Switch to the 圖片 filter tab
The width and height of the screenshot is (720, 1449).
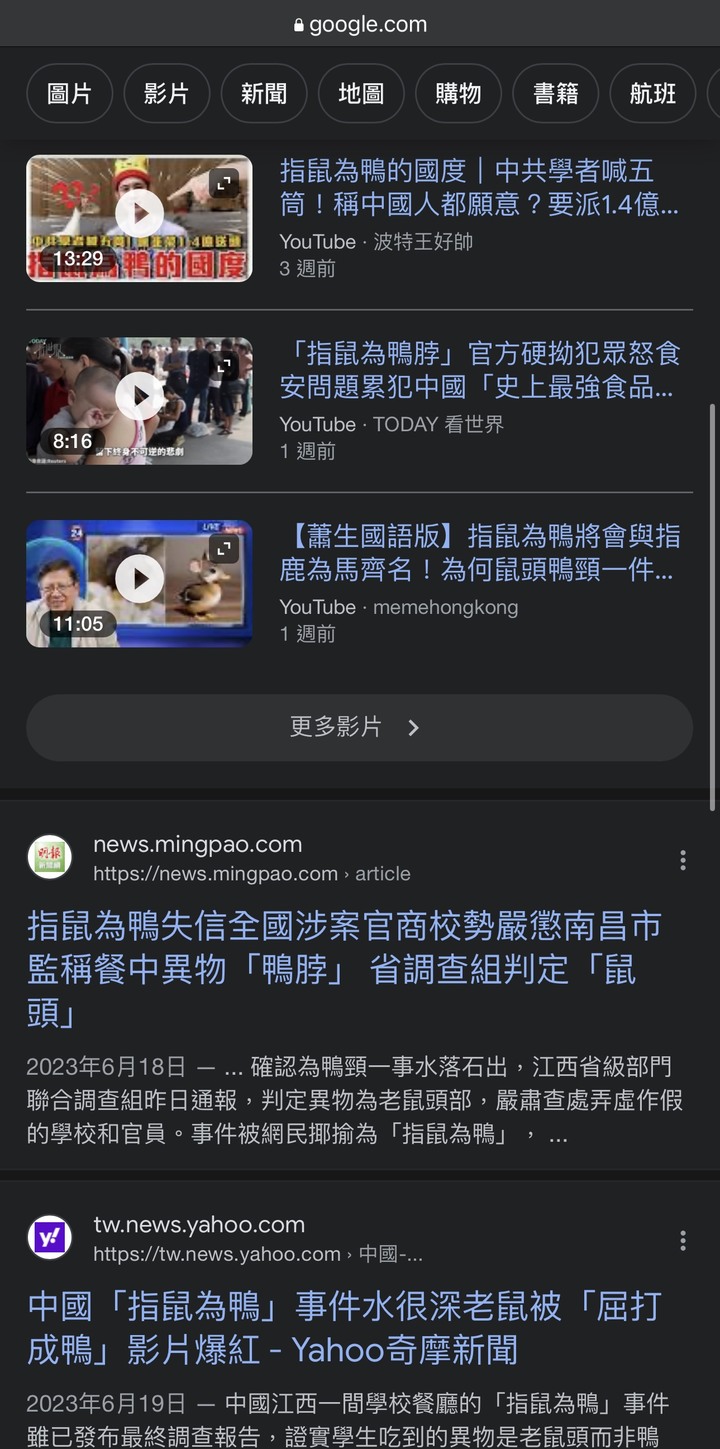coord(69,94)
